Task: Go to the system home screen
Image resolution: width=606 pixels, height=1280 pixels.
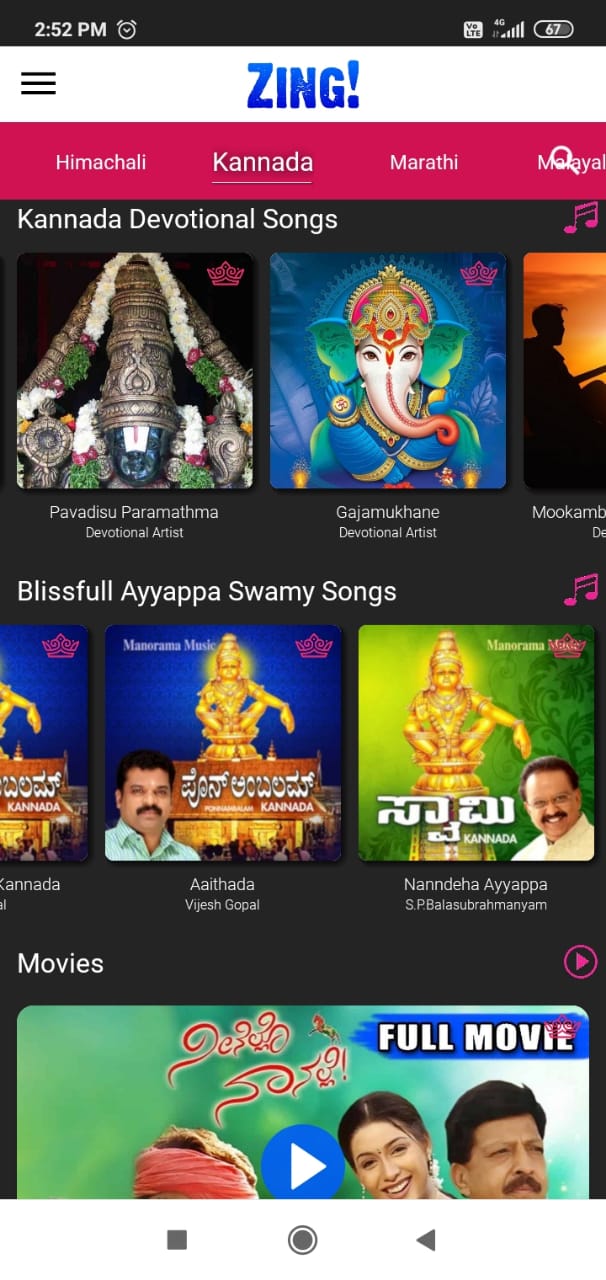Action: coord(302,1240)
